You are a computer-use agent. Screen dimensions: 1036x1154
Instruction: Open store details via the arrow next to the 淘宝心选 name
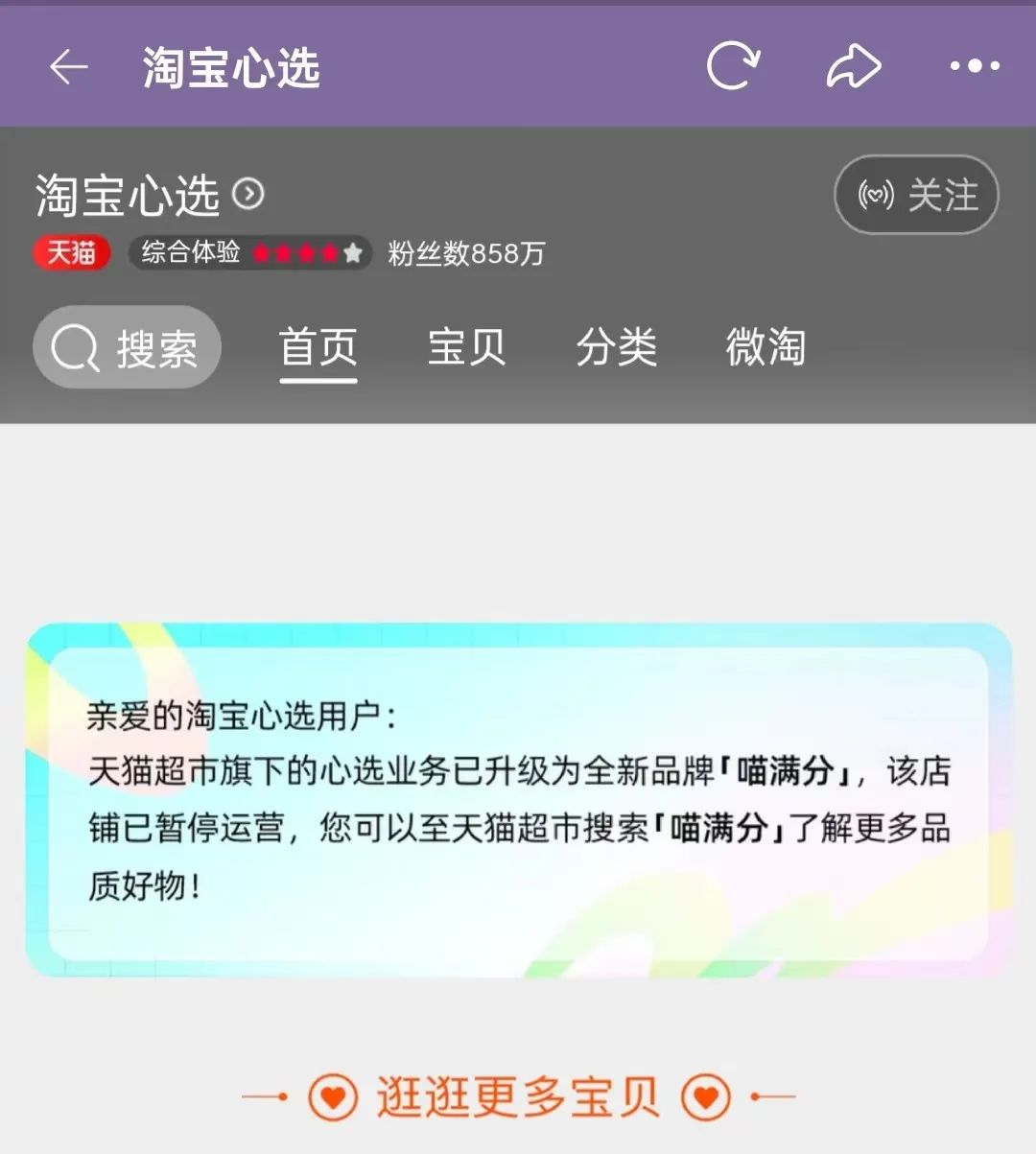pos(248,194)
